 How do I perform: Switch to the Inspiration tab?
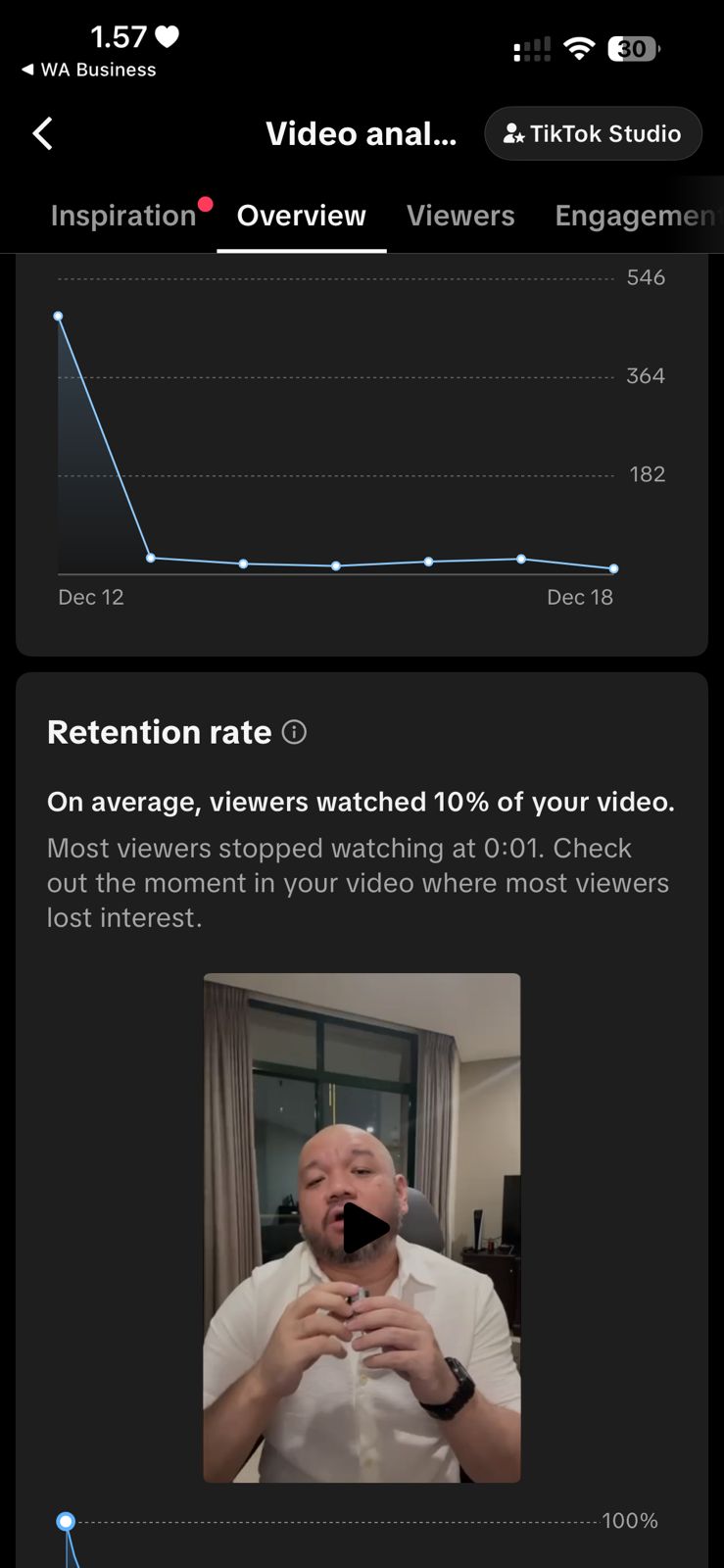[123, 216]
